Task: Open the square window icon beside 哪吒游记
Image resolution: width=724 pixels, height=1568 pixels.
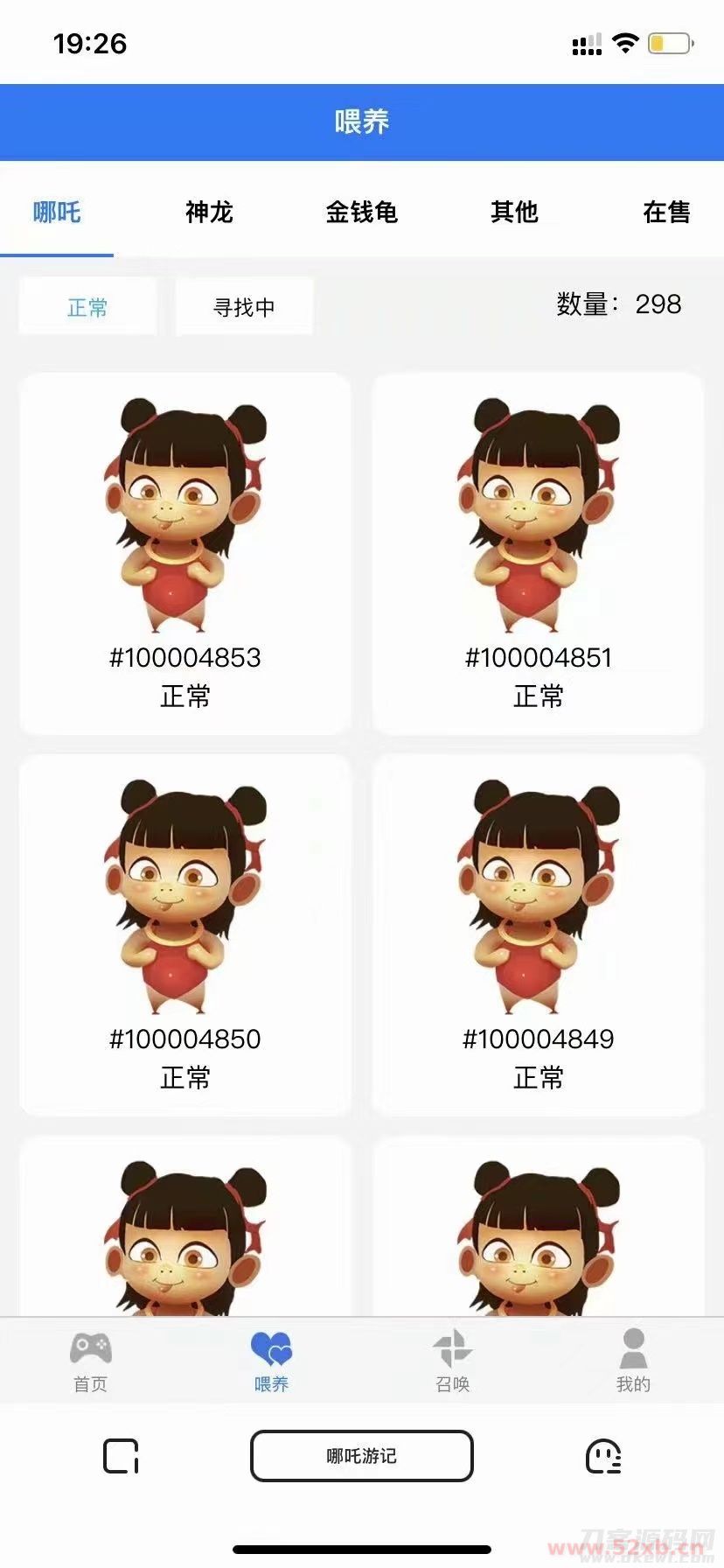Action: click(x=121, y=1456)
